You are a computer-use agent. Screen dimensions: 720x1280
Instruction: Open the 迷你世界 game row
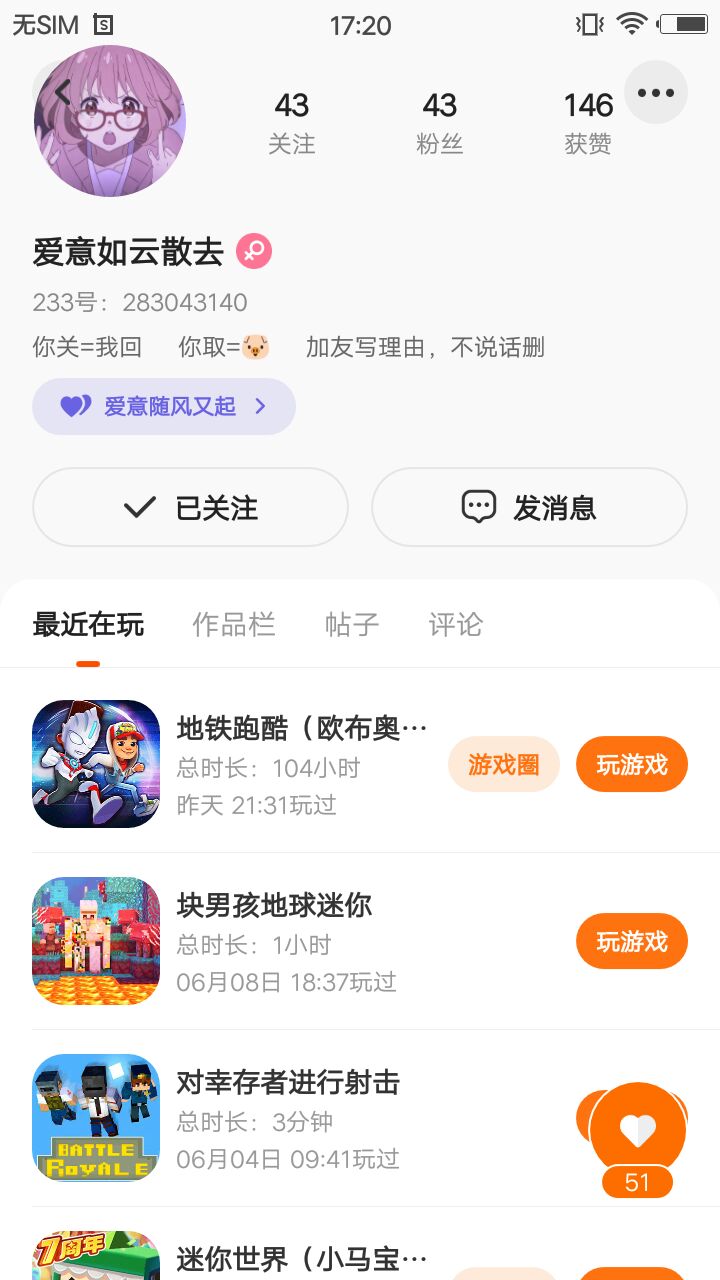(x=300, y=1258)
